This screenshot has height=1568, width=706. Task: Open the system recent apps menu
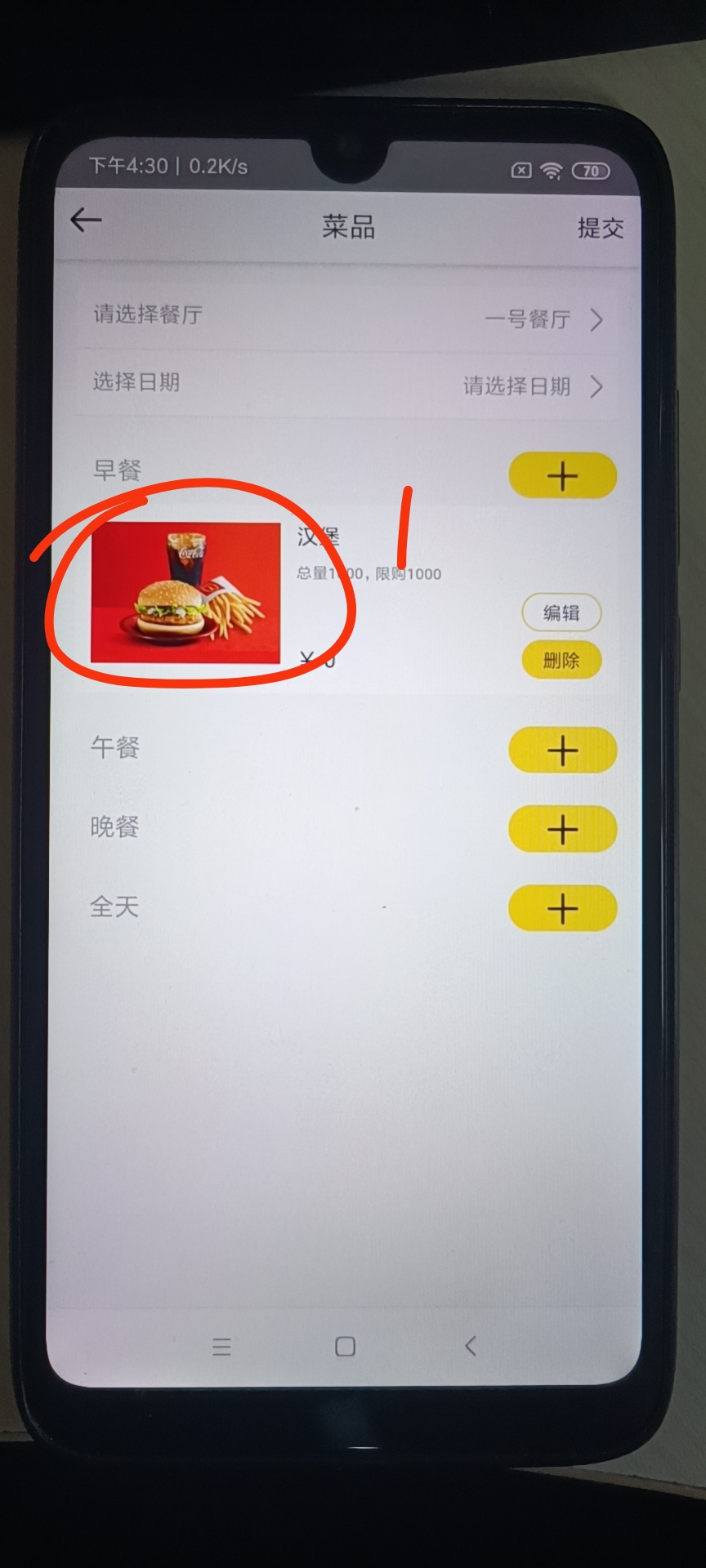[x=221, y=1347]
